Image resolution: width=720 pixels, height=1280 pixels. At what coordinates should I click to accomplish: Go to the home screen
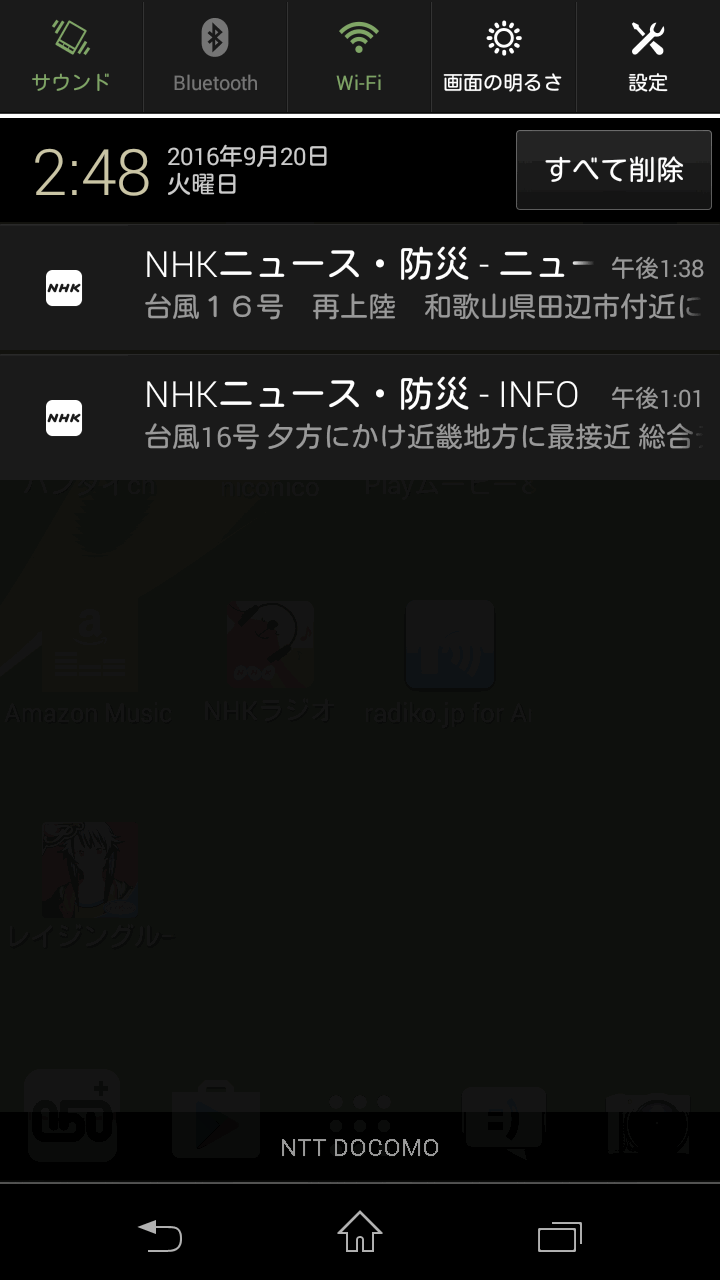coord(360,1233)
